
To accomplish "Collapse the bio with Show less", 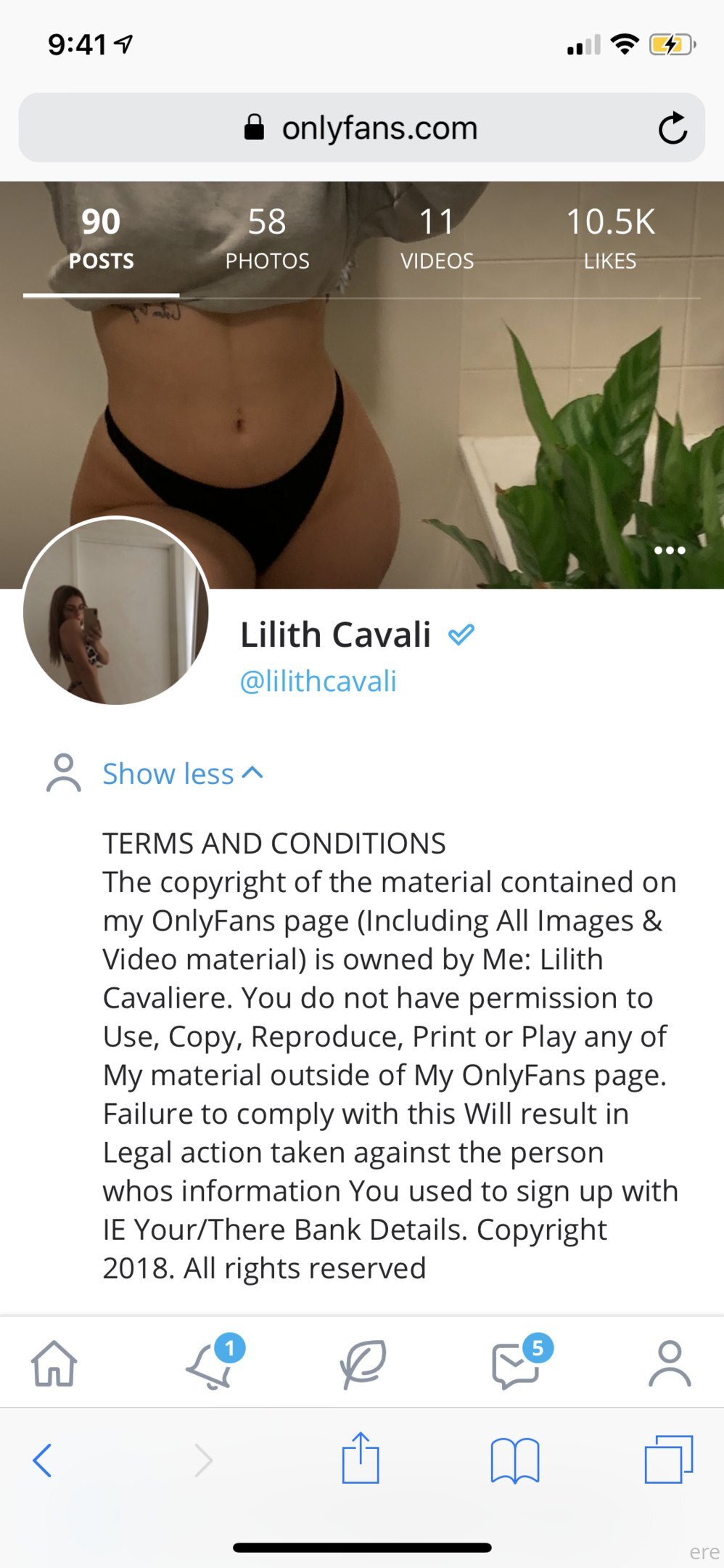I will pyautogui.click(x=182, y=773).
